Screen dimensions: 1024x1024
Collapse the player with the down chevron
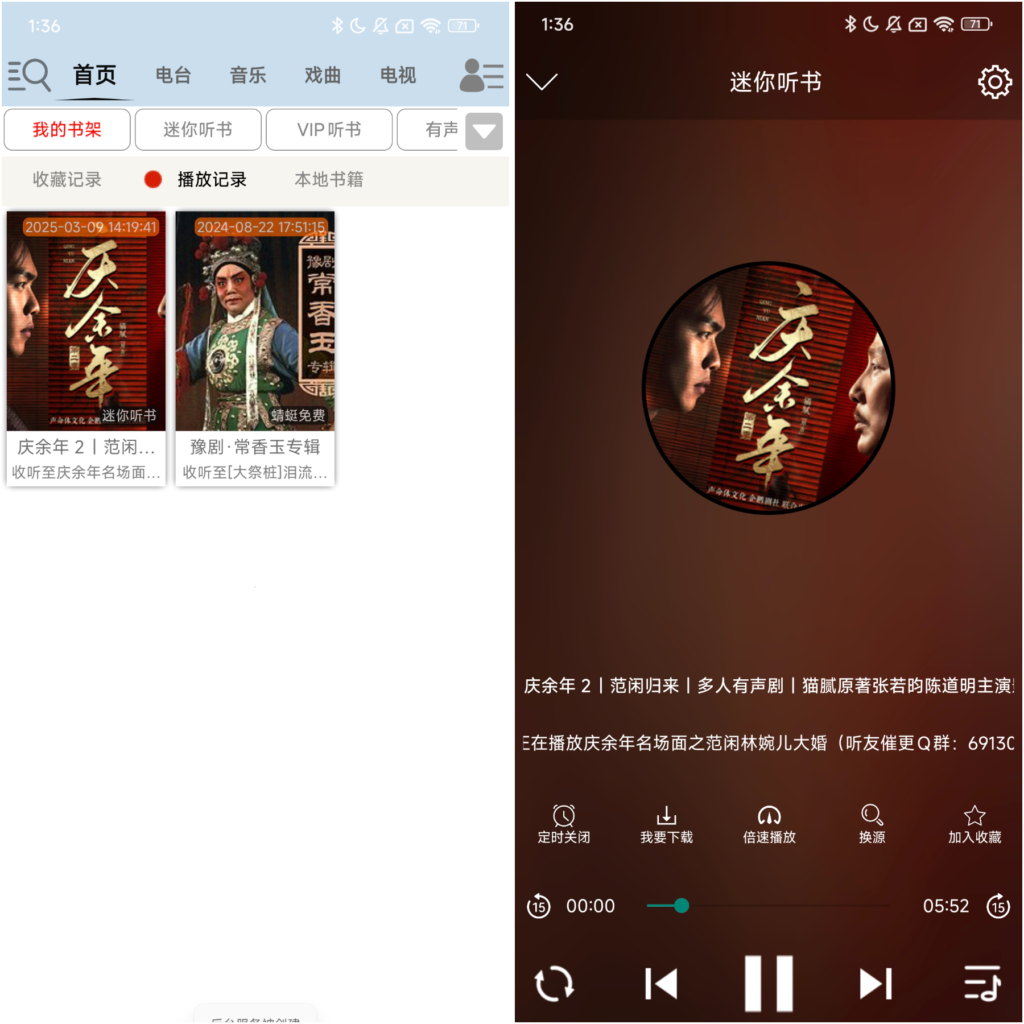tap(542, 82)
